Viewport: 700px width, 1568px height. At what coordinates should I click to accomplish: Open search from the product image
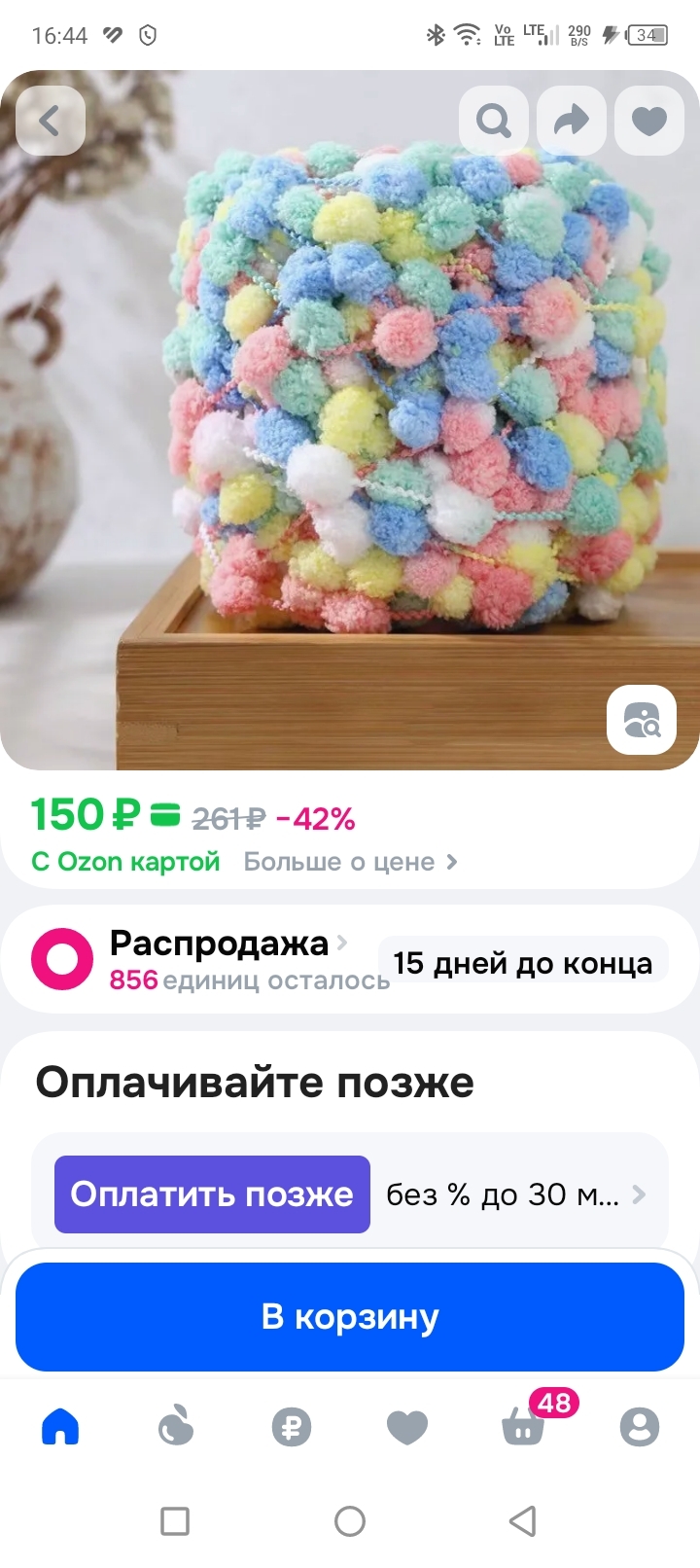[494, 122]
